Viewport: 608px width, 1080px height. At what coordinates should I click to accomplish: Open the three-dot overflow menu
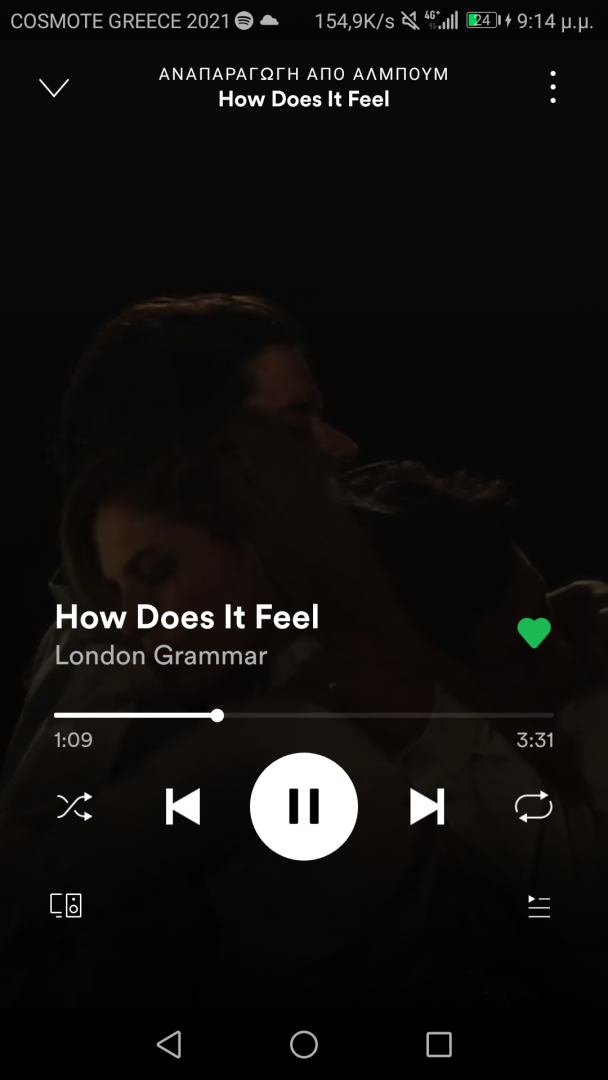[x=553, y=87]
